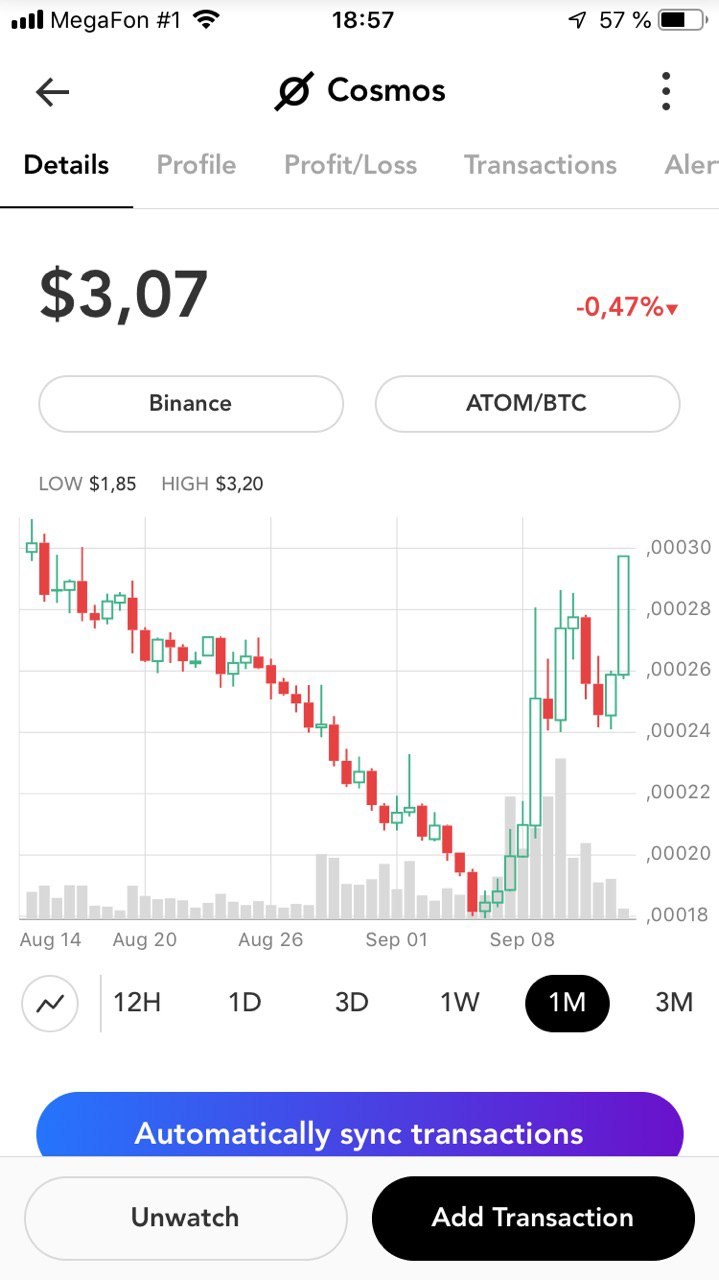Screen dimensions: 719x1280
Task: Add a new transaction
Action: 533,1218
